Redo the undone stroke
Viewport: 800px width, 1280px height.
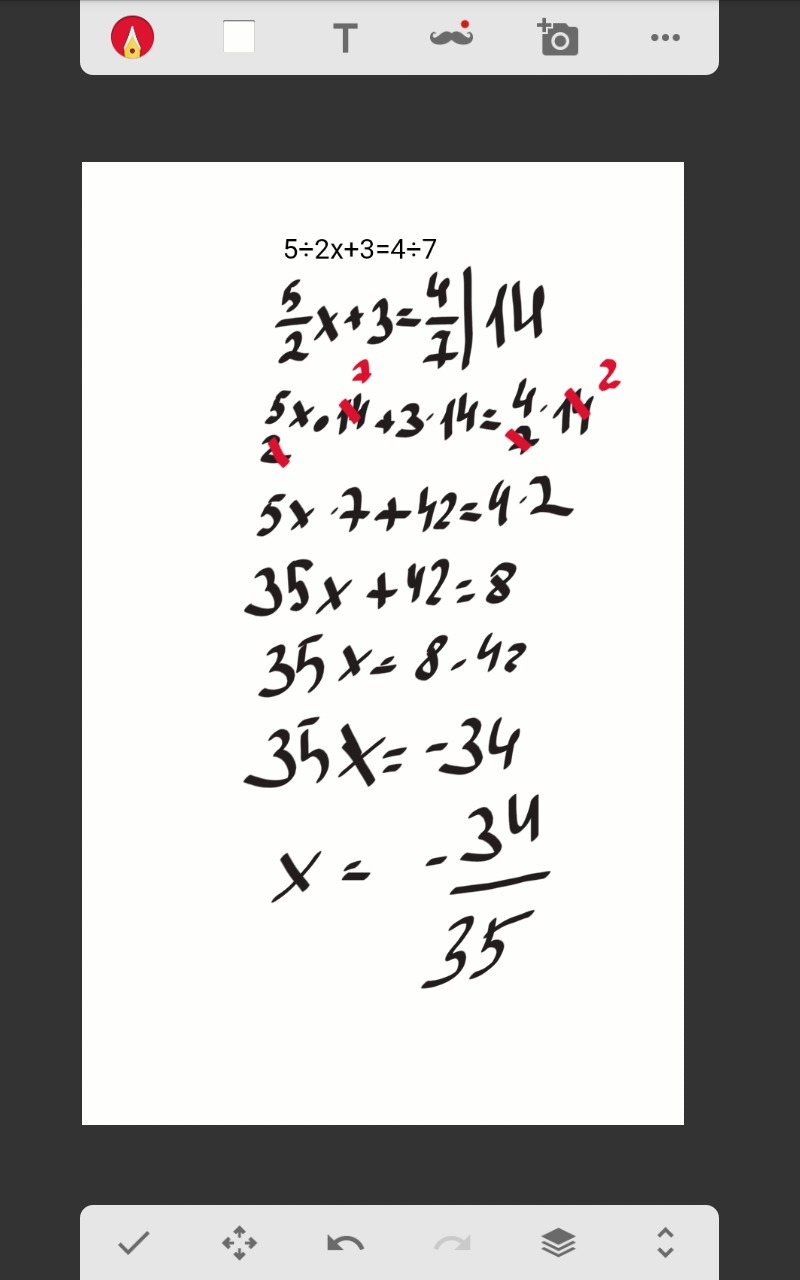pyautogui.click(x=452, y=1243)
